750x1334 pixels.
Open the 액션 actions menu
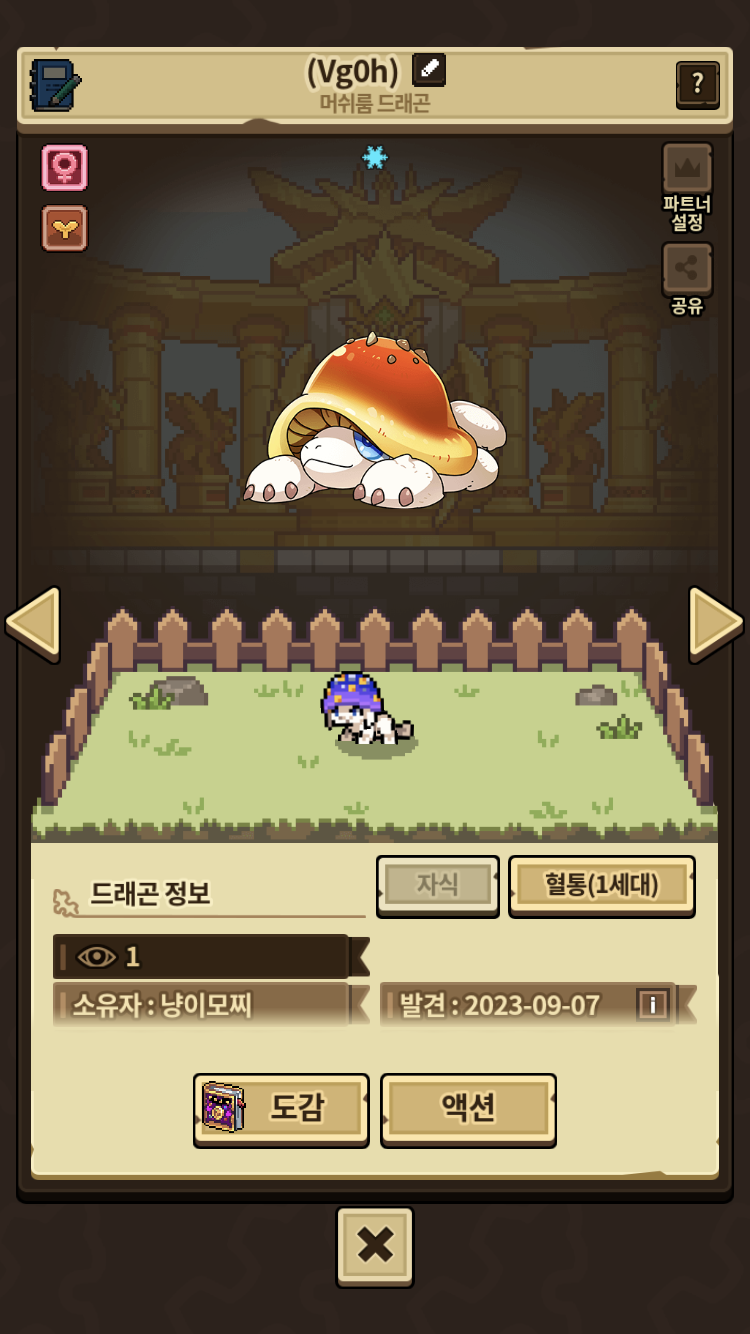point(468,1108)
